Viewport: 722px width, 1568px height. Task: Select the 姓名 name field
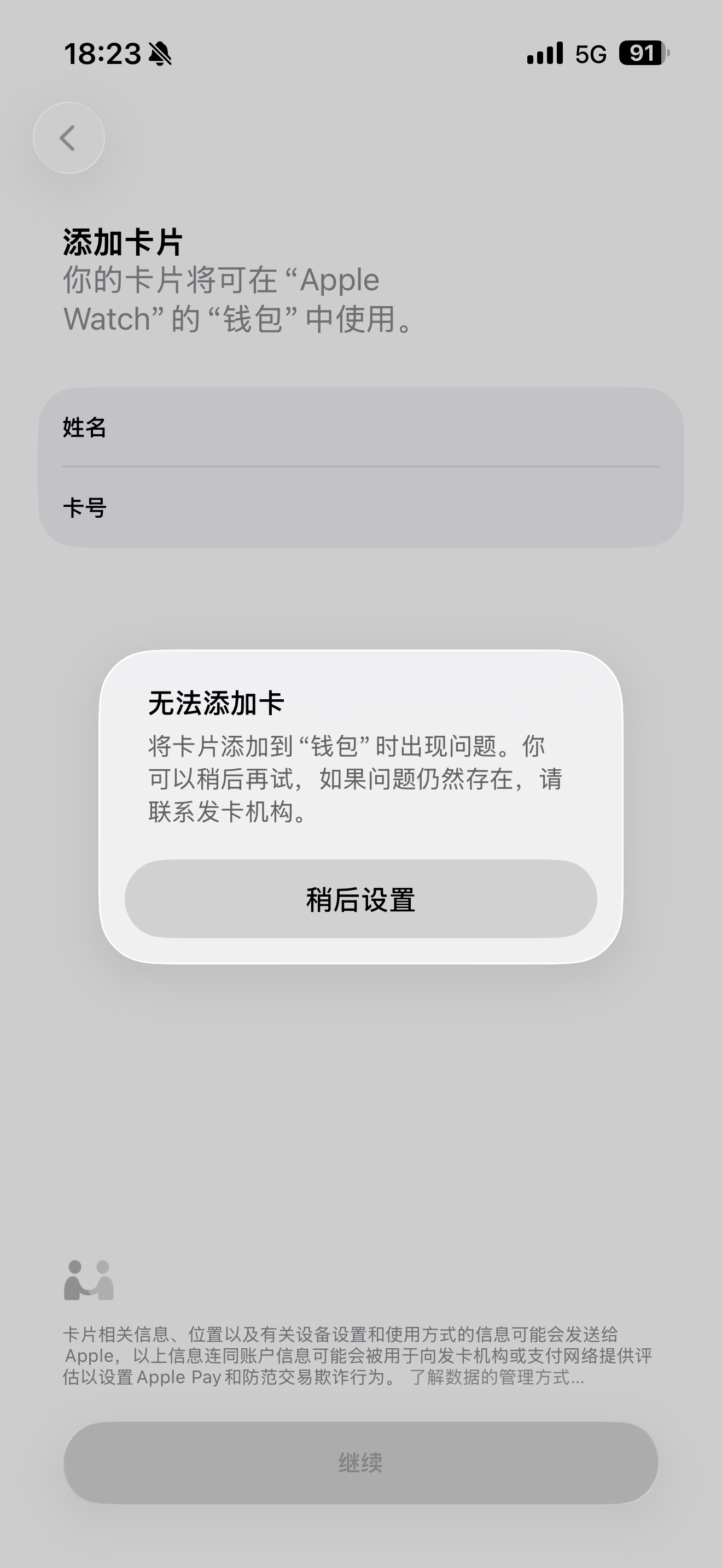click(360, 428)
